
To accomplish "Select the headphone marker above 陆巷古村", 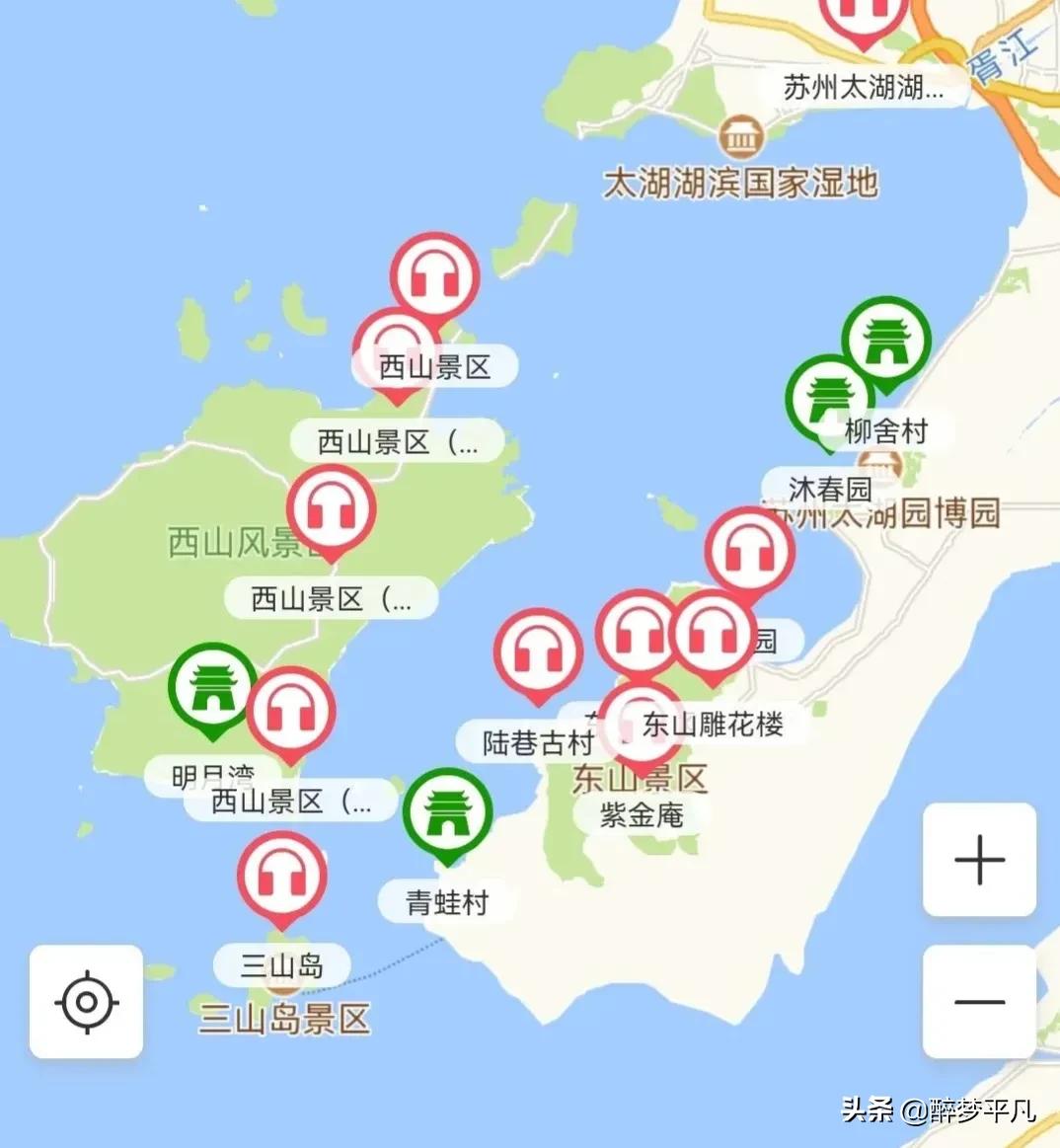I will 538,651.
